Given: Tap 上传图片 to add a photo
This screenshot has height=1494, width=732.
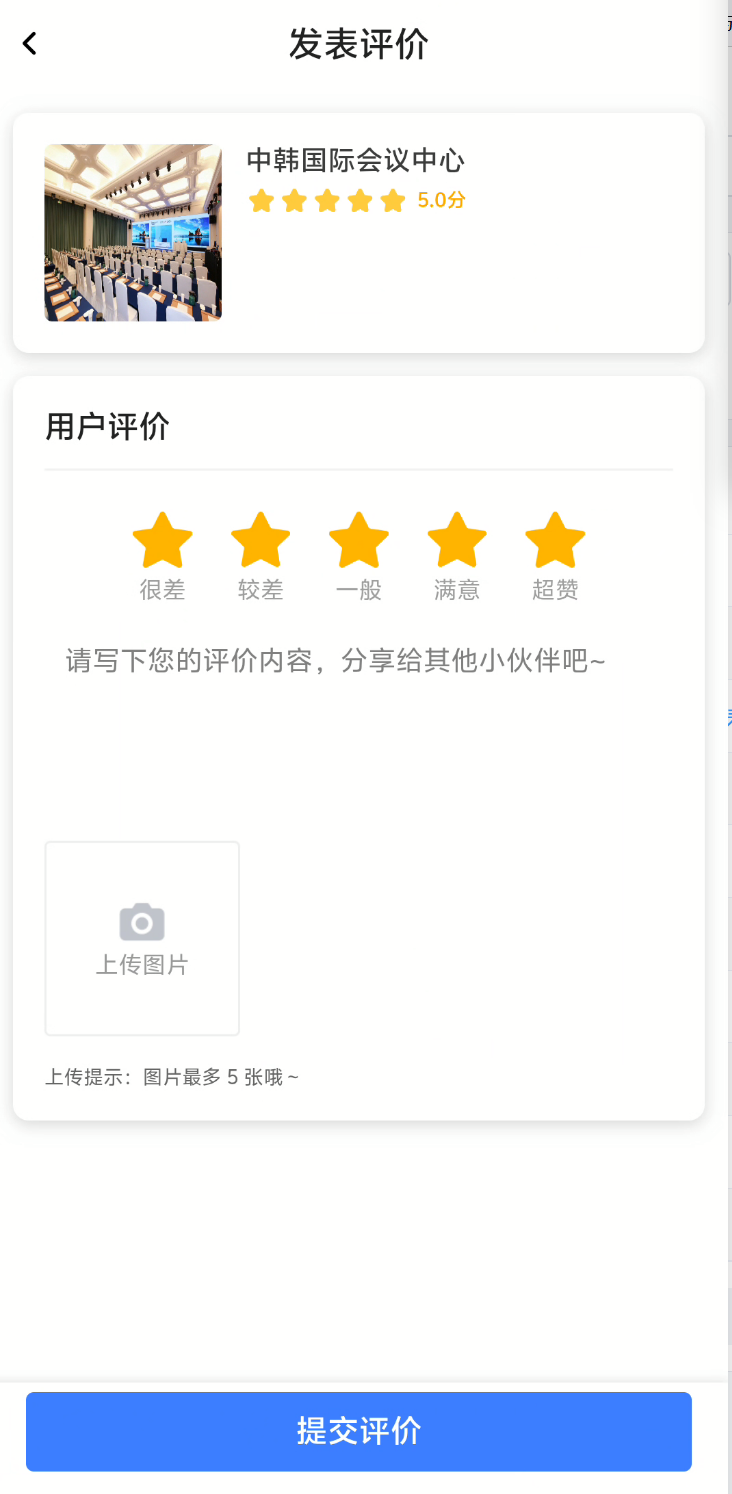Looking at the screenshot, I should coord(142,938).
